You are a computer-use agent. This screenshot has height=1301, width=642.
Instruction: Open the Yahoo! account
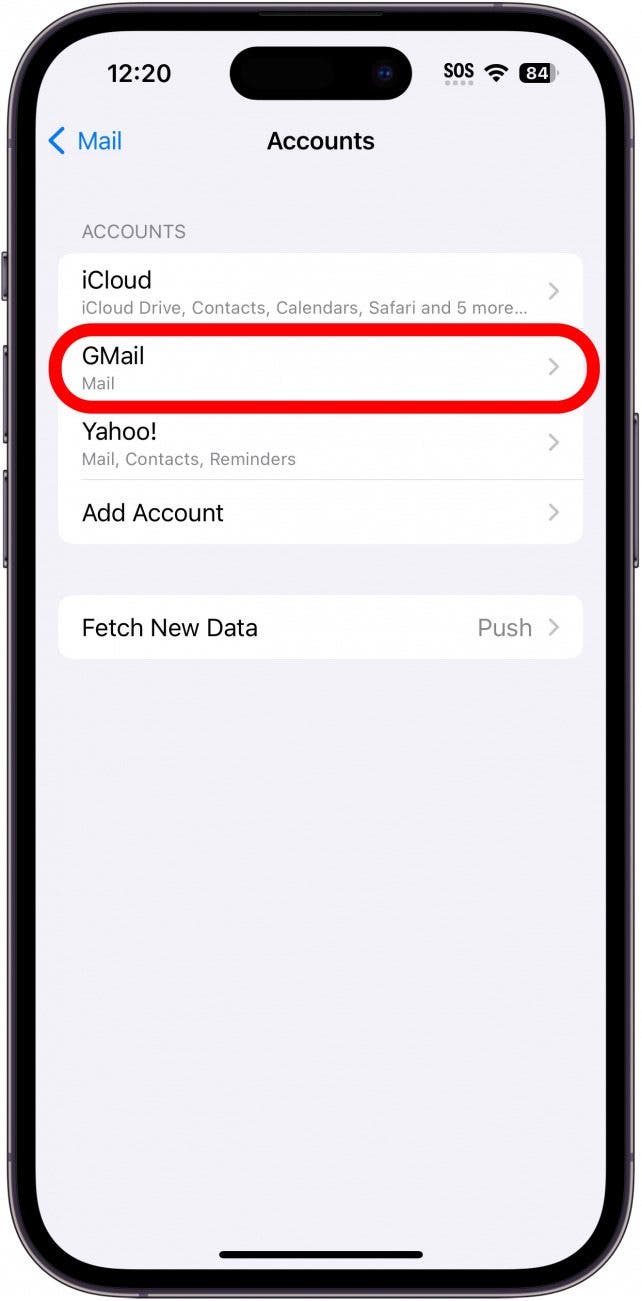click(x=320, y=443)
